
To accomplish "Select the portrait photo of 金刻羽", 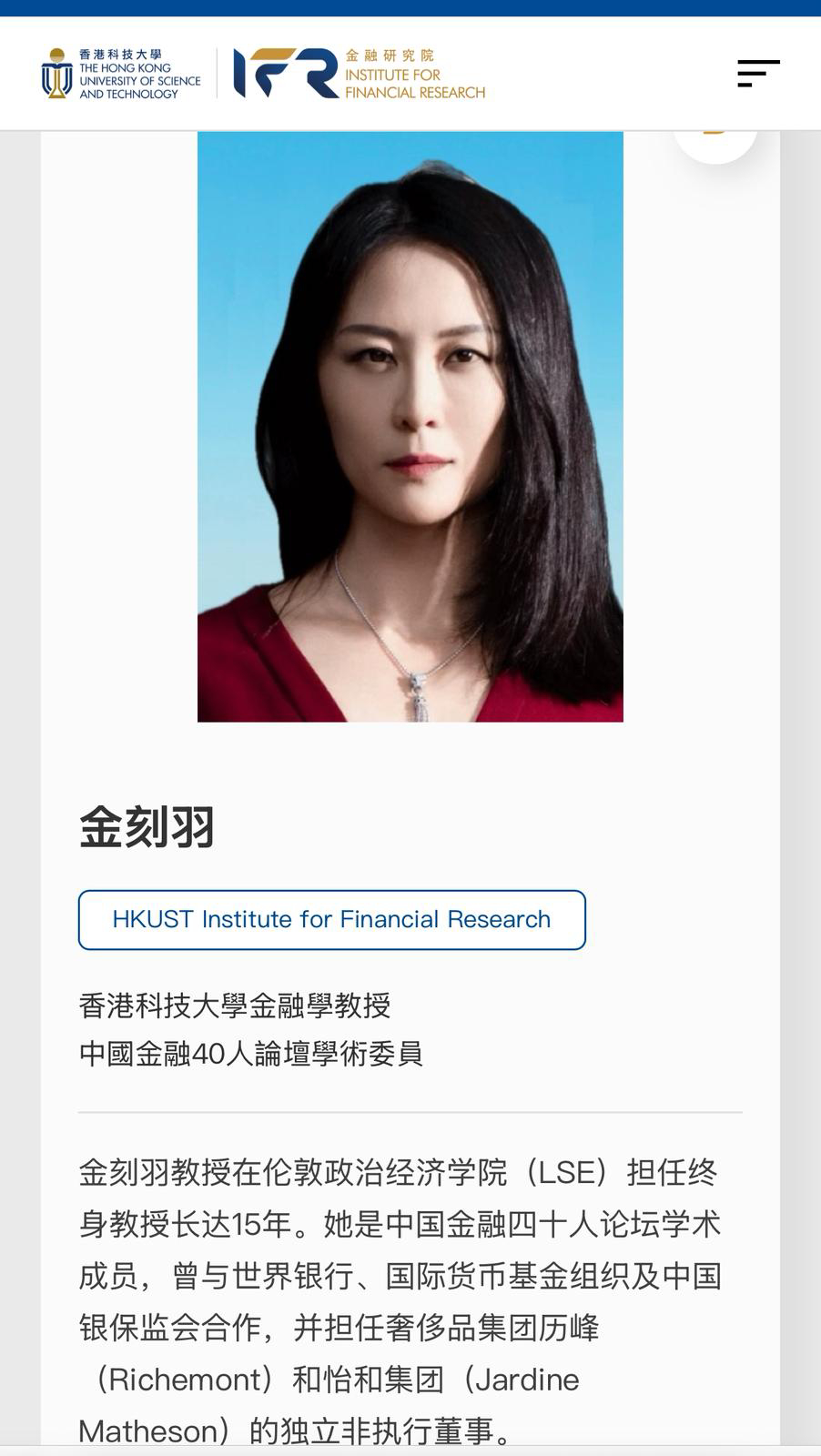I will pos(410,426).
